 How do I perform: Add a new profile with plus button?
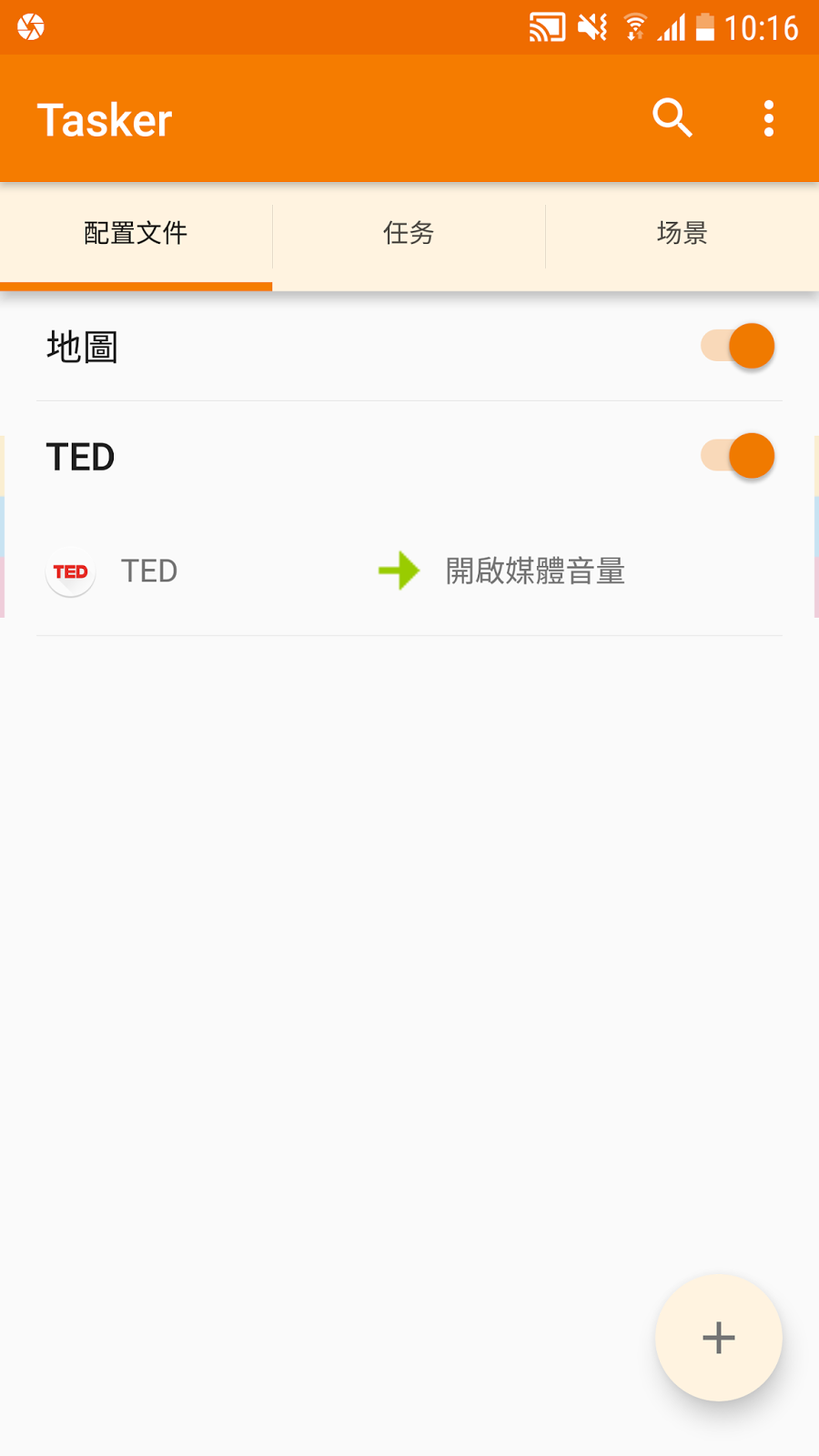click(x=719, y=1338)
